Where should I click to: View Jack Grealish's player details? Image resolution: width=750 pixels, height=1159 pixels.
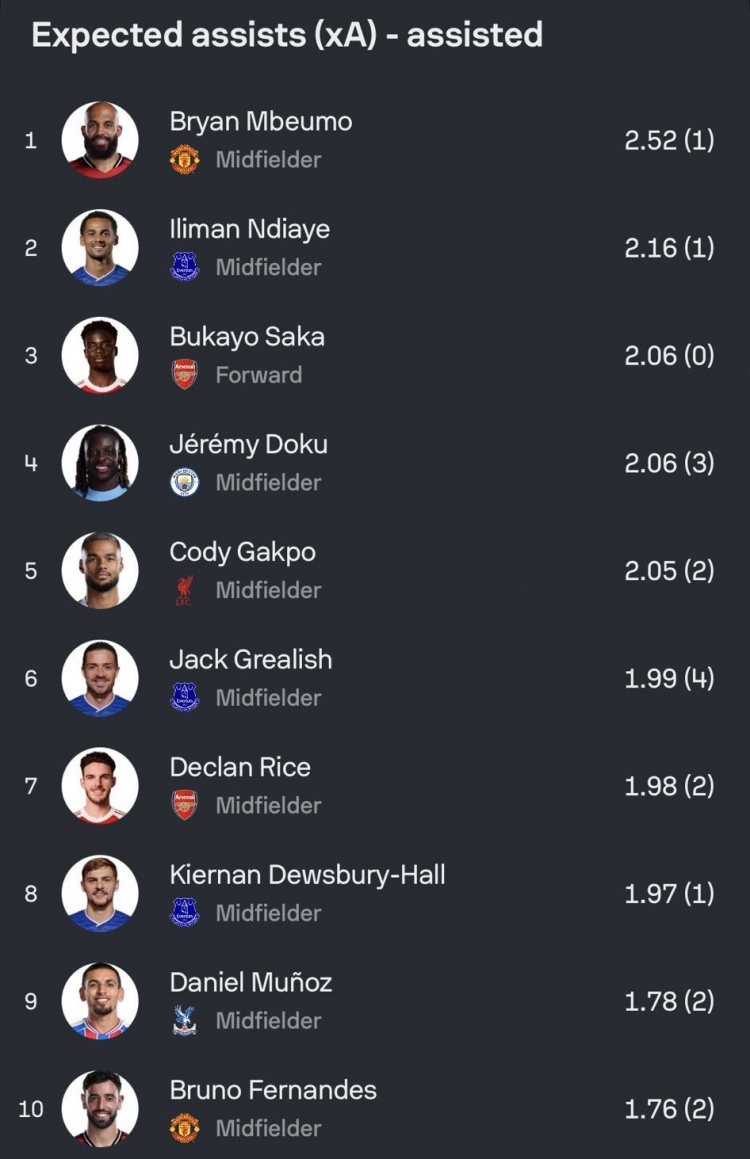point(250,660)
